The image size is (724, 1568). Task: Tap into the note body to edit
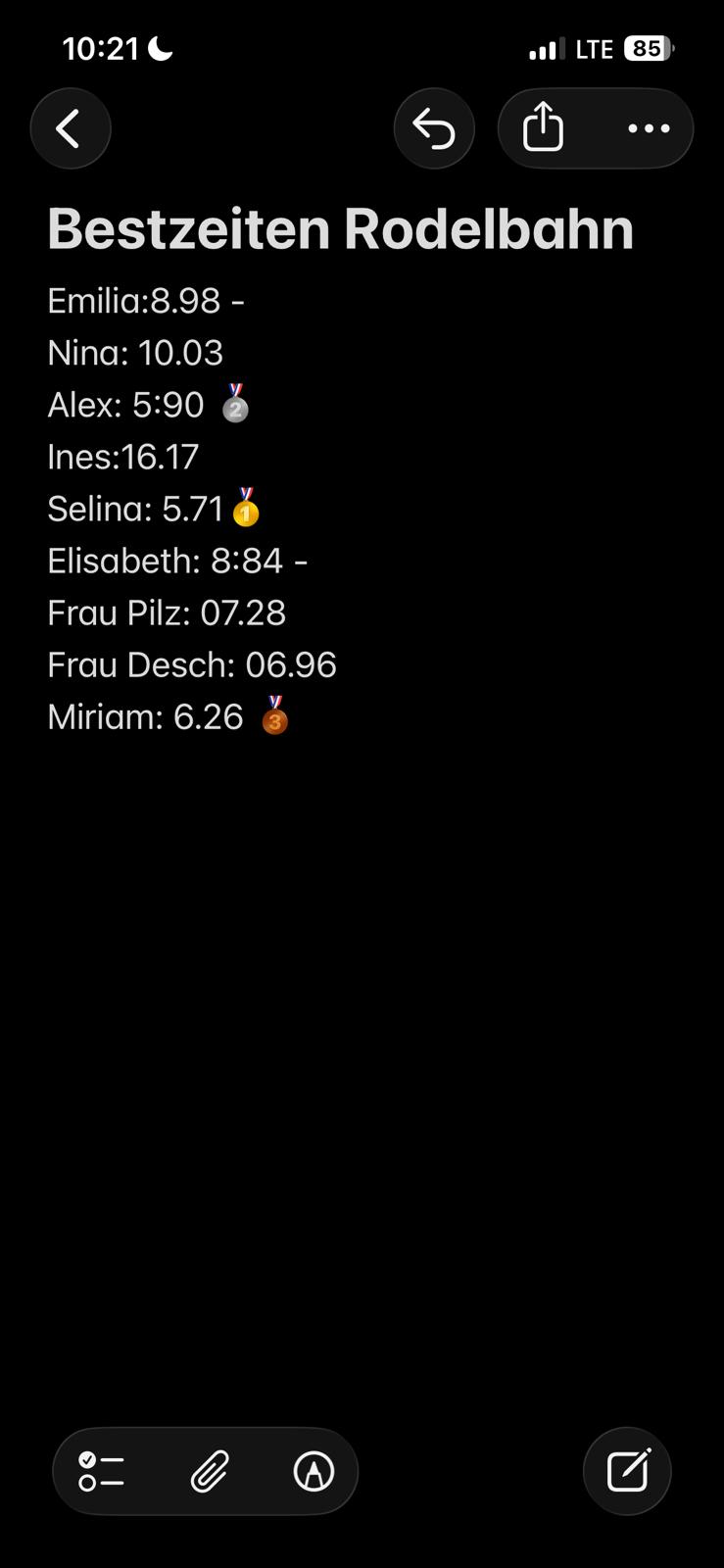point(362,980)
